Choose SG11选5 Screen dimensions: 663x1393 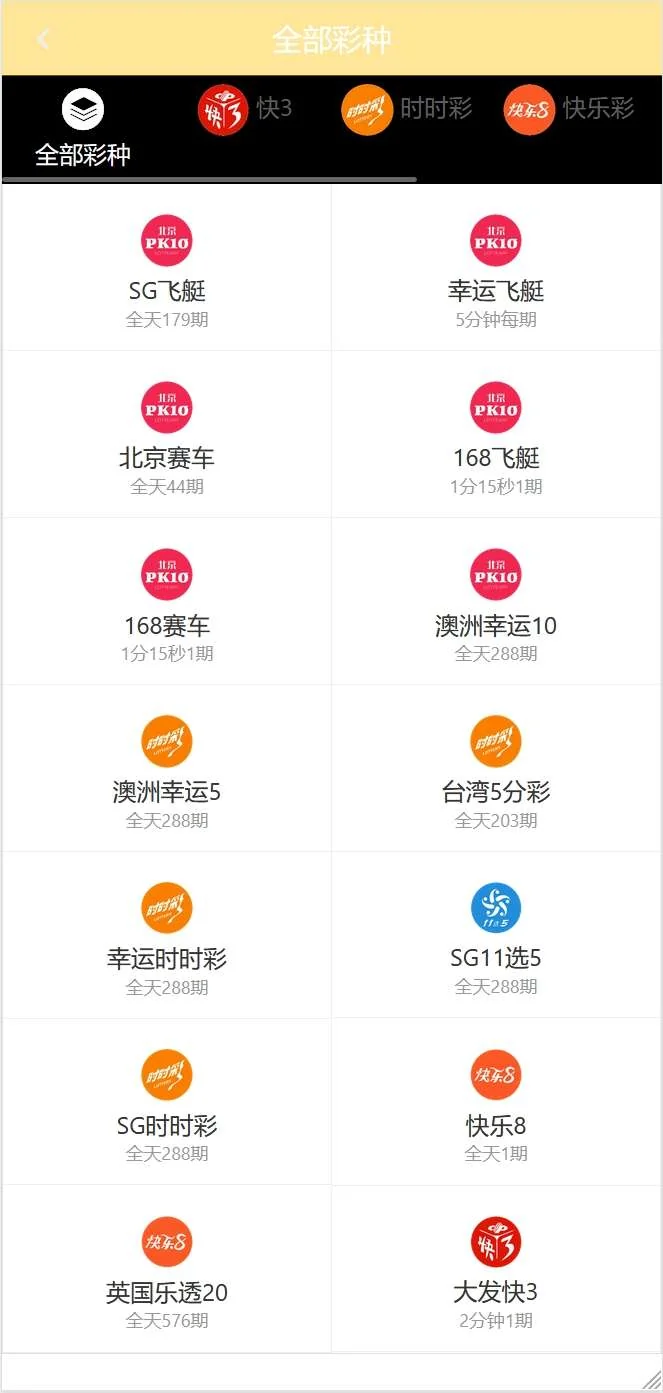[496, 935]
